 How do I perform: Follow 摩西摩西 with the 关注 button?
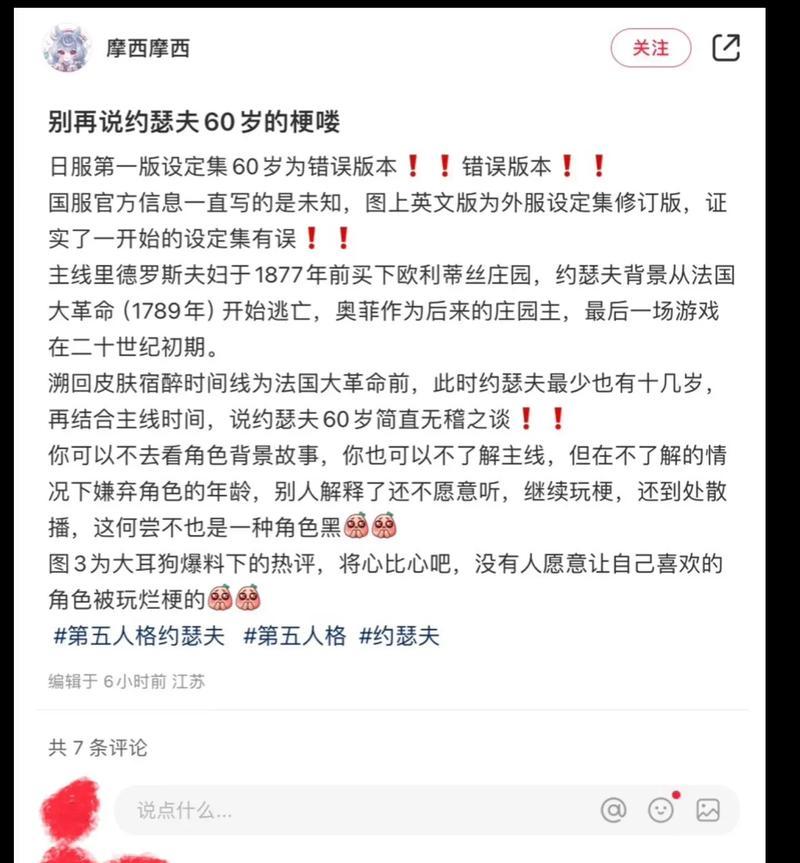pyautogui.click(x=650, y=47)
